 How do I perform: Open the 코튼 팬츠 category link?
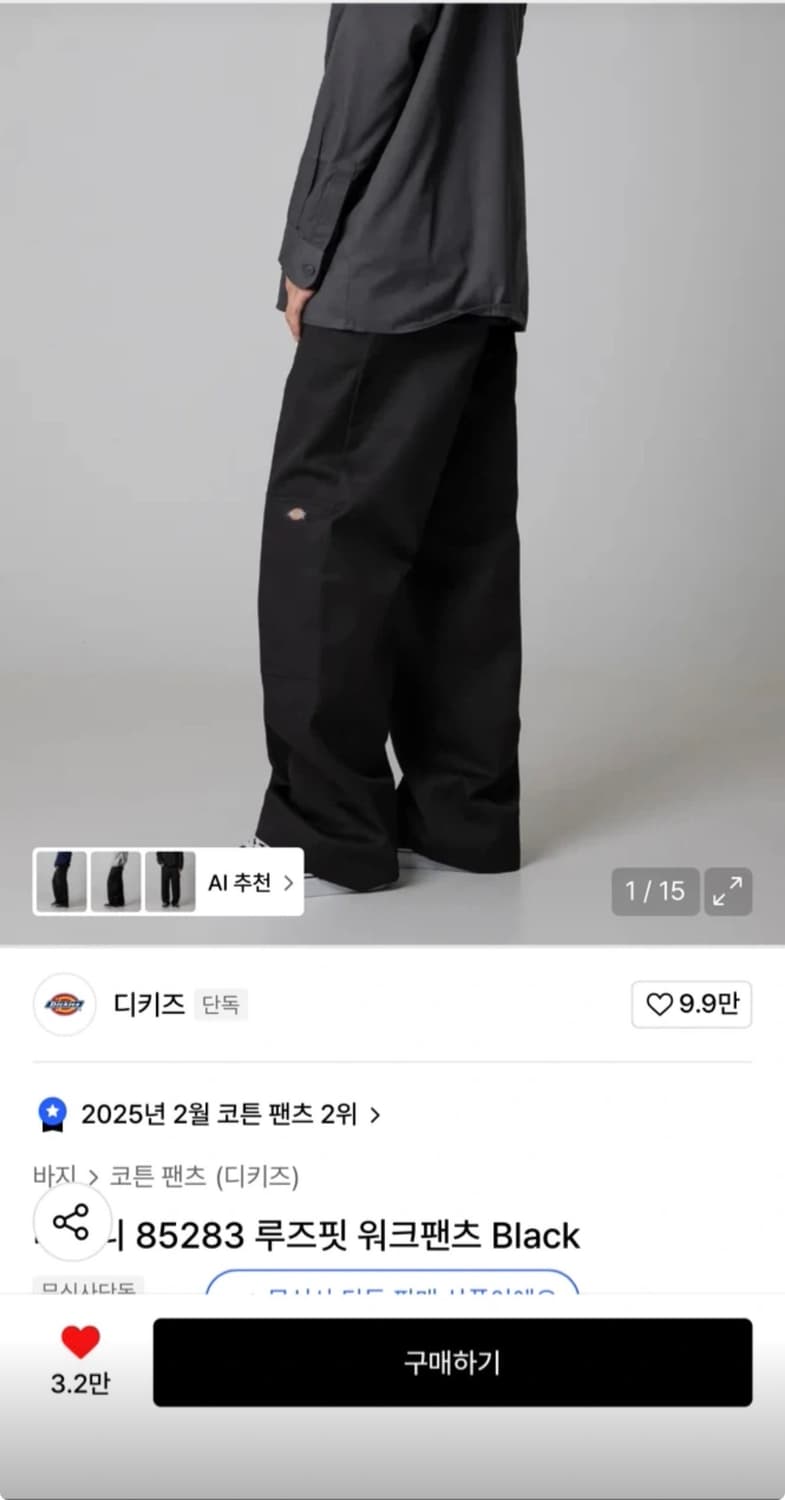point(148,1178)
